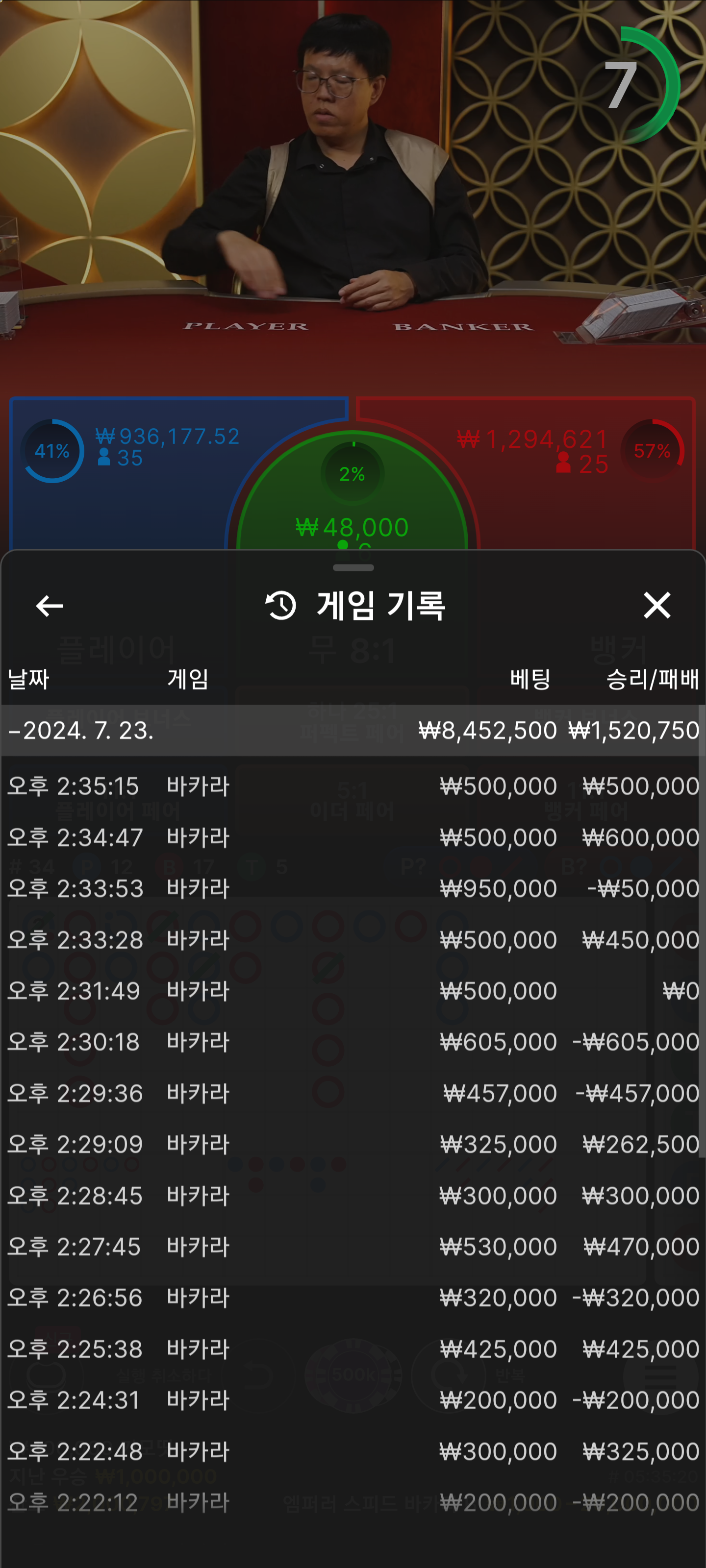
Task: View details of 오후 2:28:45 round
Action: pos(353,1196)
